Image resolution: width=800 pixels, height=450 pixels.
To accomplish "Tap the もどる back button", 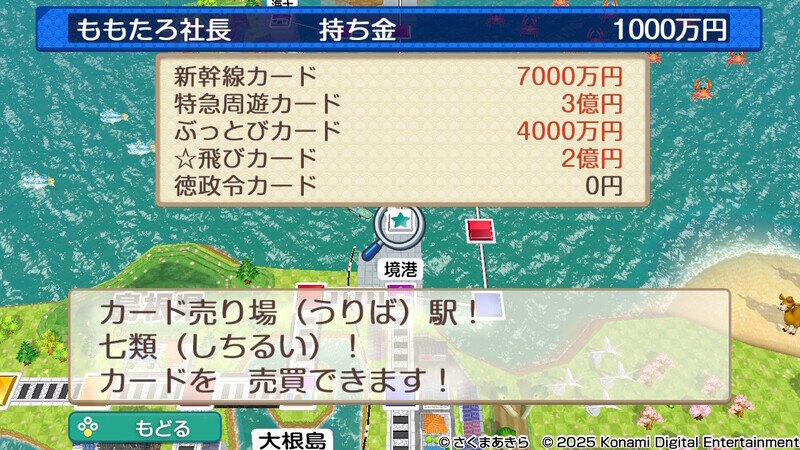I will tap(145, 428).
